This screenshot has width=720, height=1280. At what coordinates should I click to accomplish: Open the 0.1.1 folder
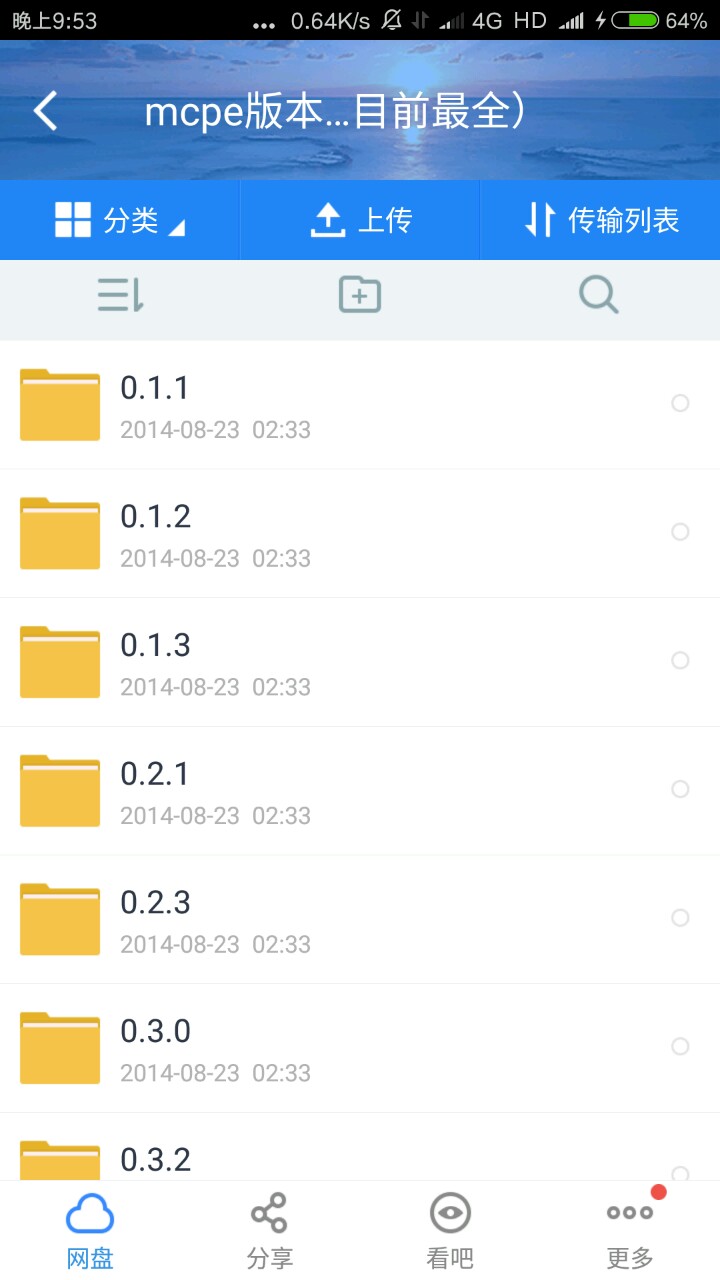[x=300, y=405]
